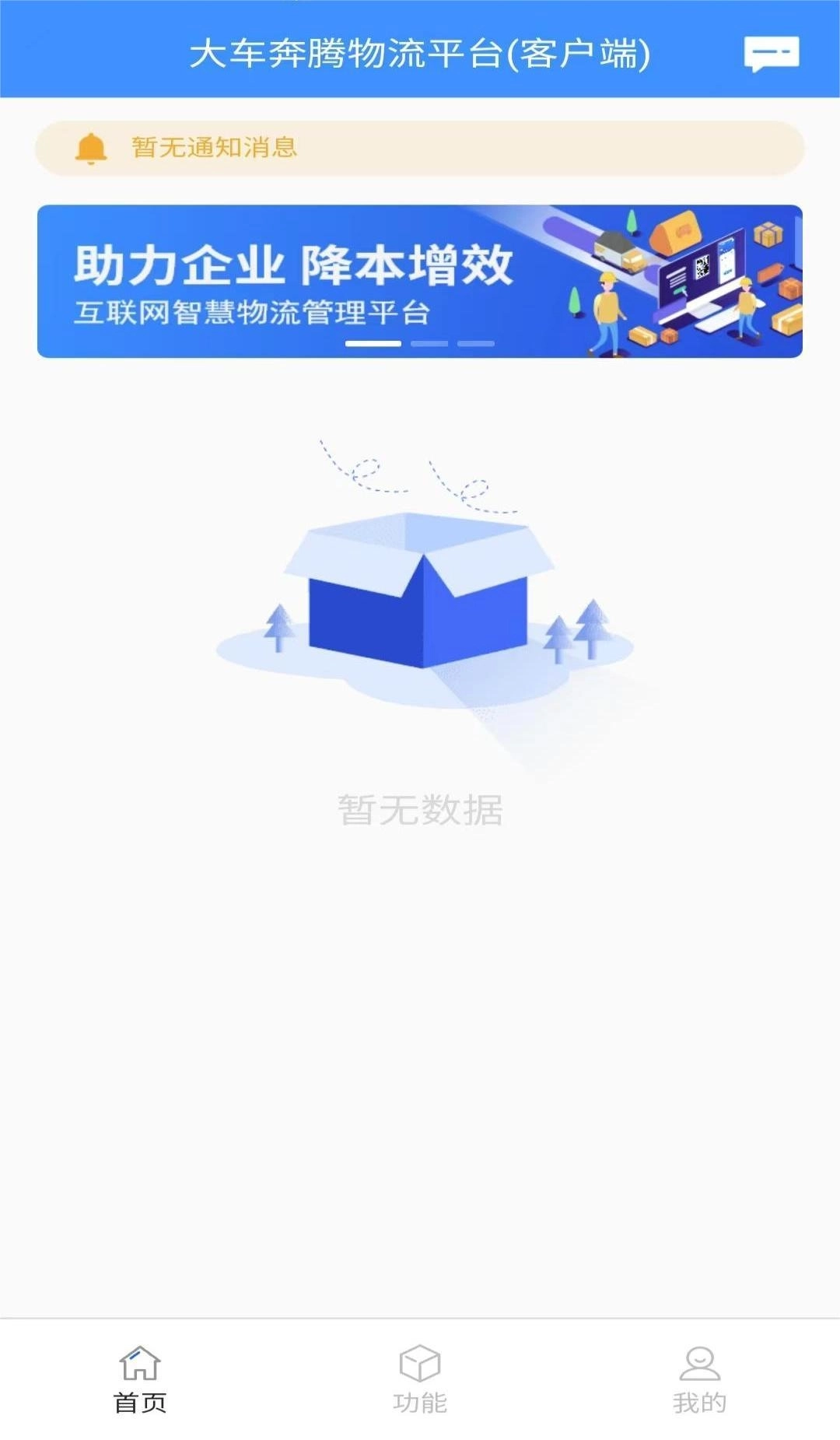Click the bell inside the notice banner

(x=90, y=146)
